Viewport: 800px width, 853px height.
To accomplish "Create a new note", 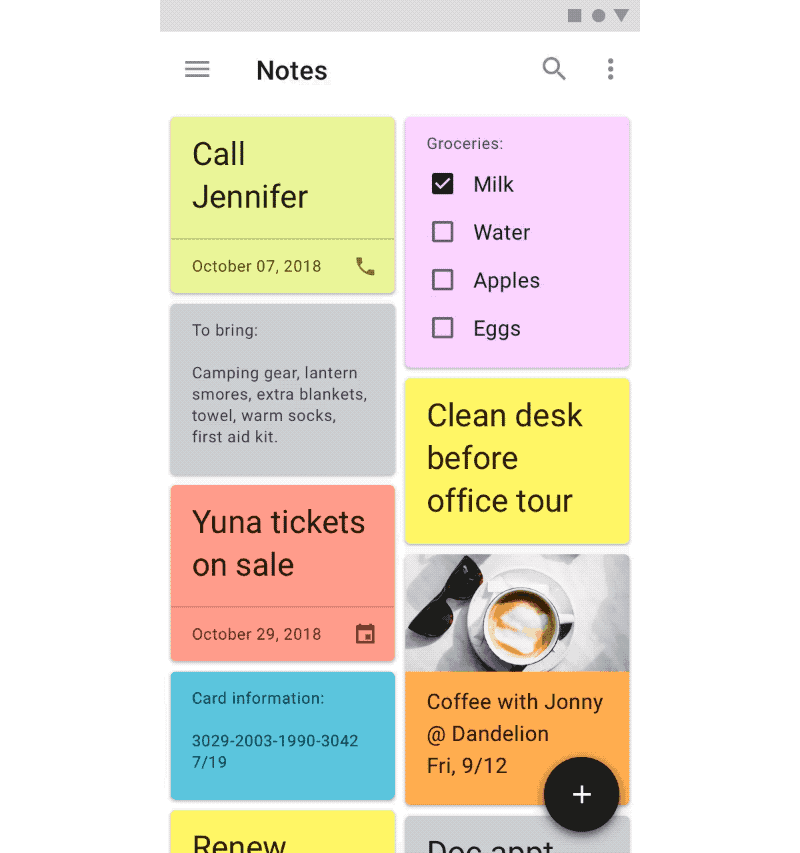I will pos(581,794).
